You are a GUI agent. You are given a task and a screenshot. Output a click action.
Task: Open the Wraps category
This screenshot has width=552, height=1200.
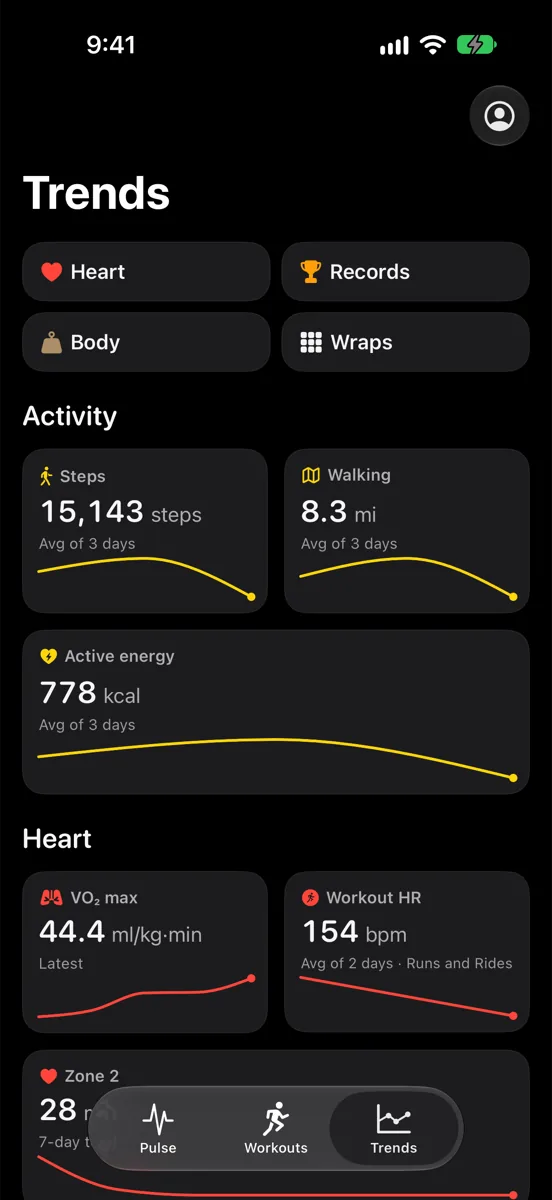(405, 342)
